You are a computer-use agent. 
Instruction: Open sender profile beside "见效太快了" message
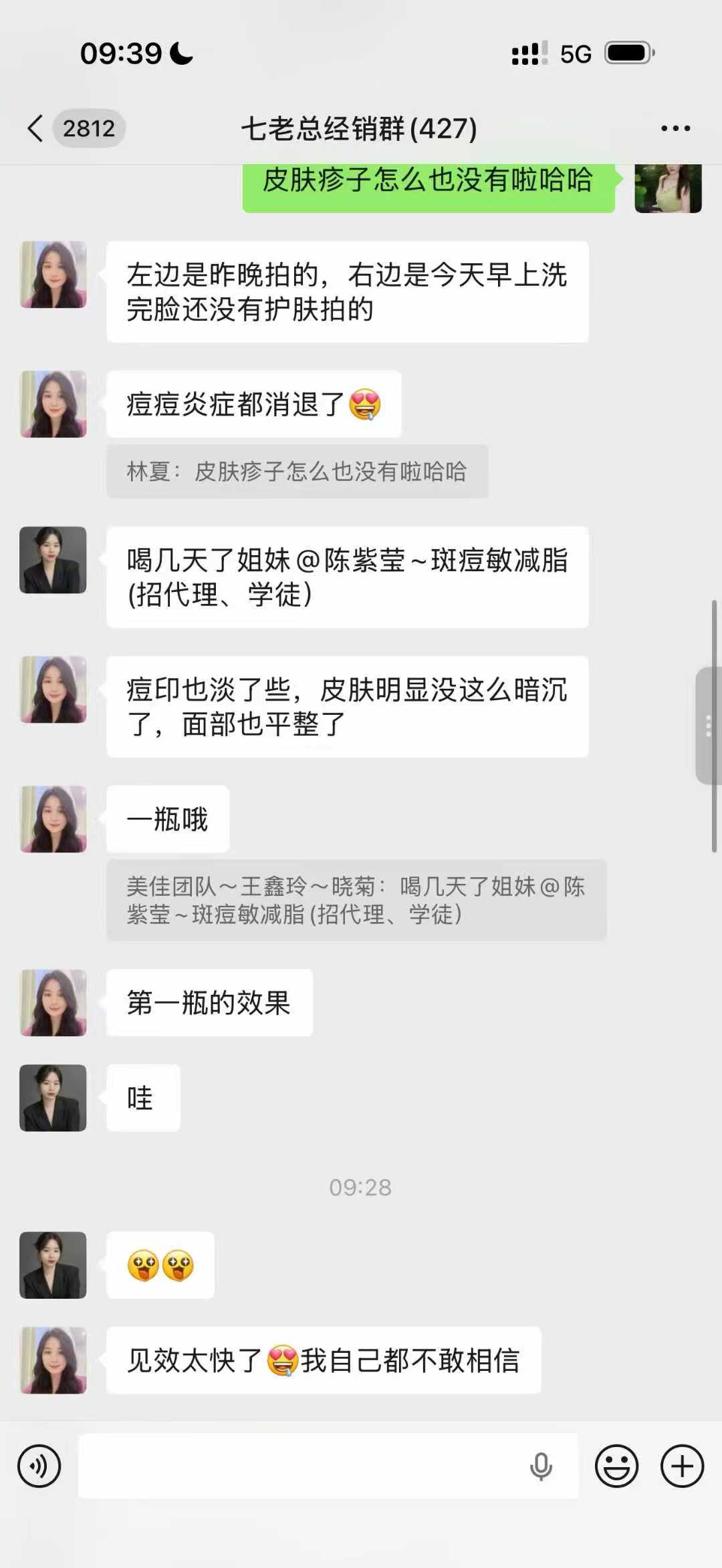coord(53,1360)
